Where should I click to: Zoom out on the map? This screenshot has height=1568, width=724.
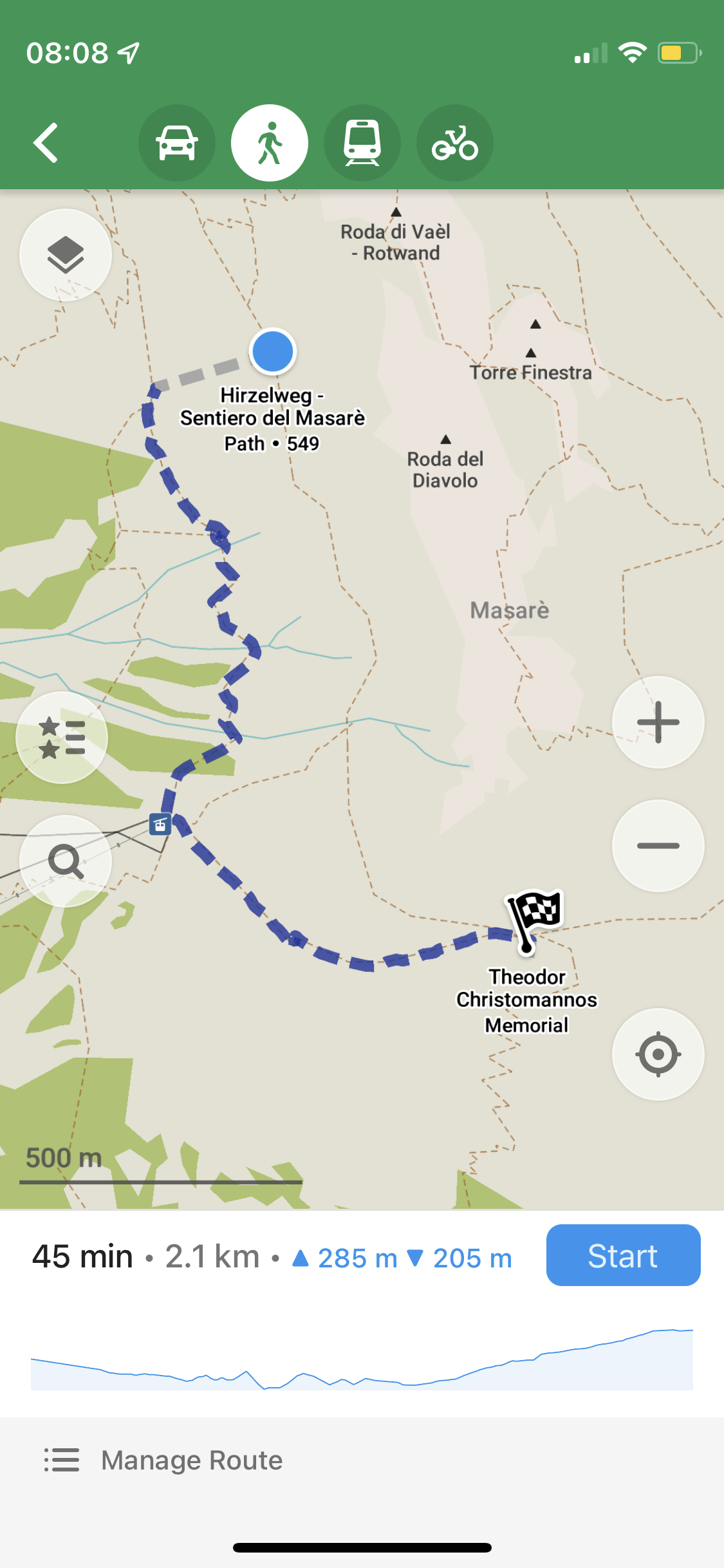pyautogui.click(x=658, y=846)
